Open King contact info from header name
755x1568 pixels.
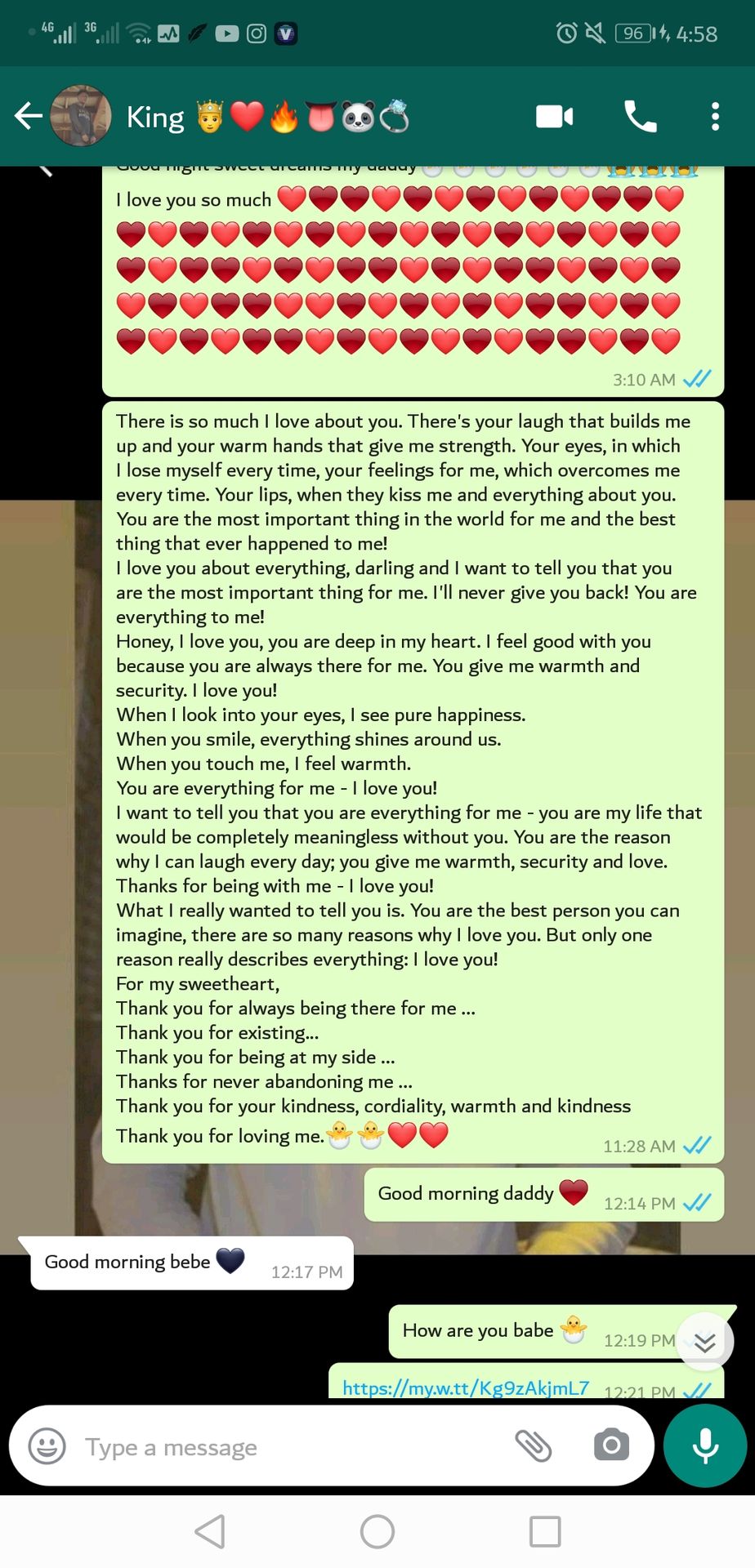tap(155, 118)
